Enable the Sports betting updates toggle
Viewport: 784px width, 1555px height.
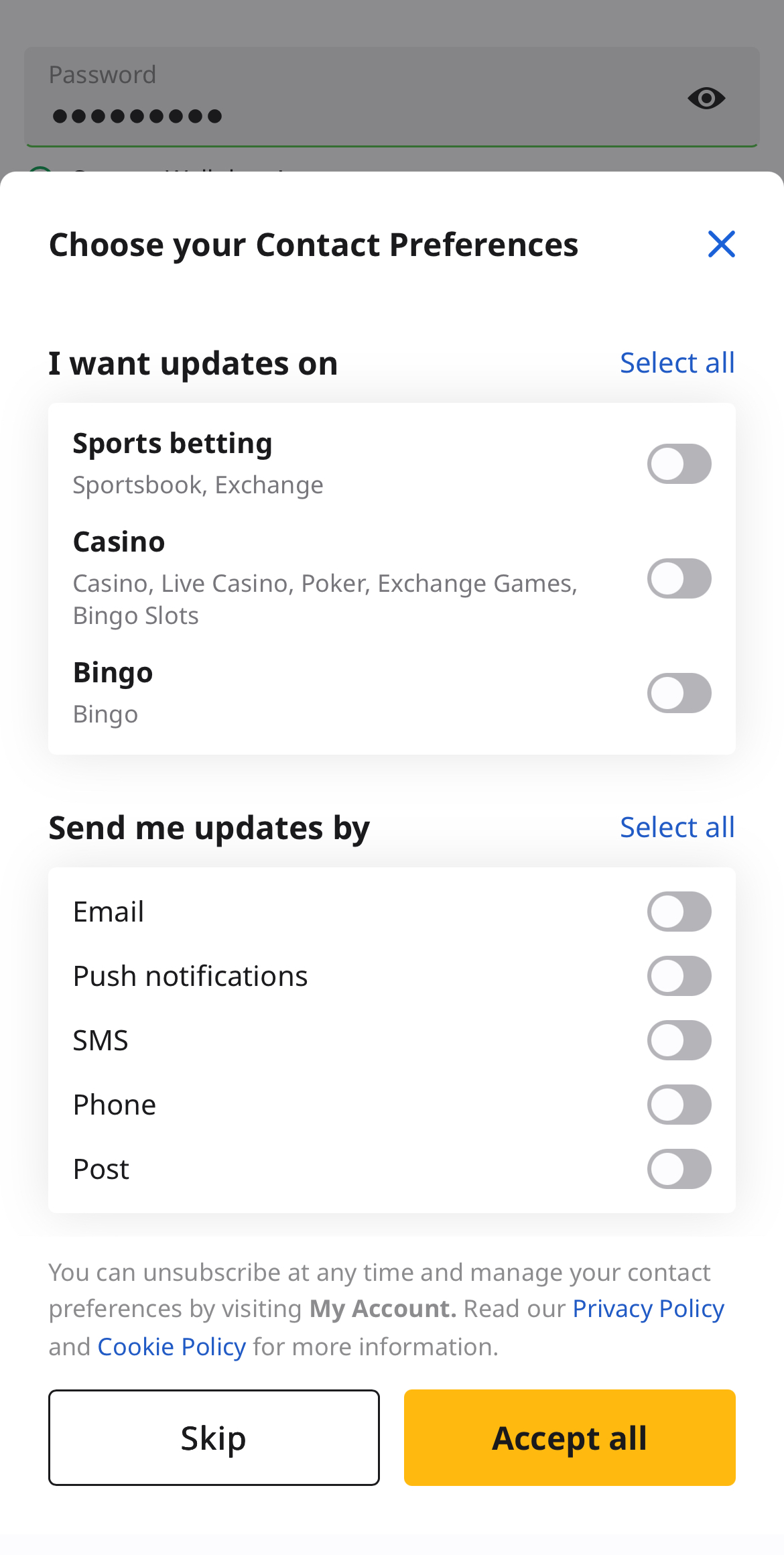coord(679,463)
